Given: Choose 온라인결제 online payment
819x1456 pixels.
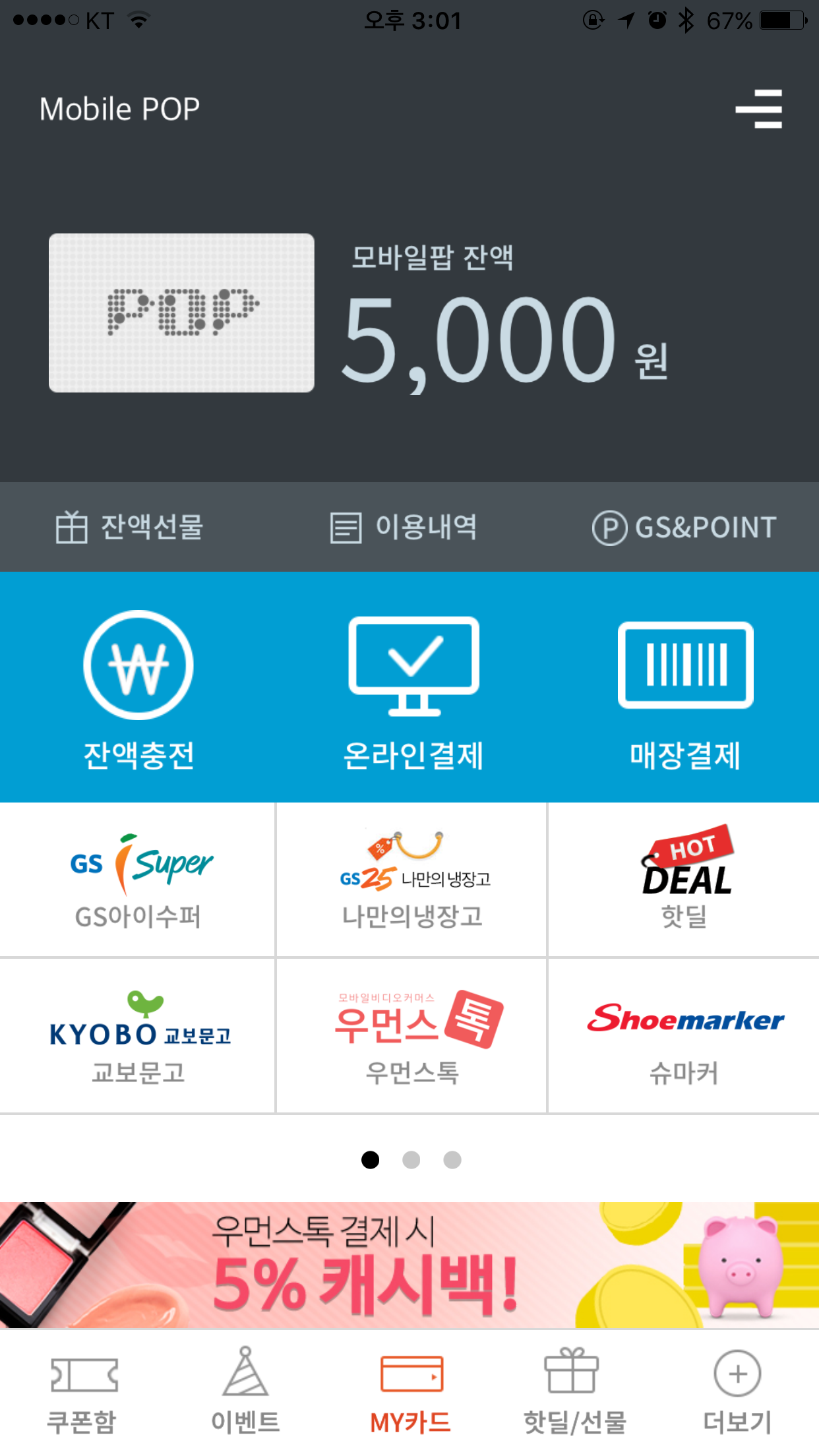Looking at the screenshot, I should pyautogui.click(x=413, y=689).
